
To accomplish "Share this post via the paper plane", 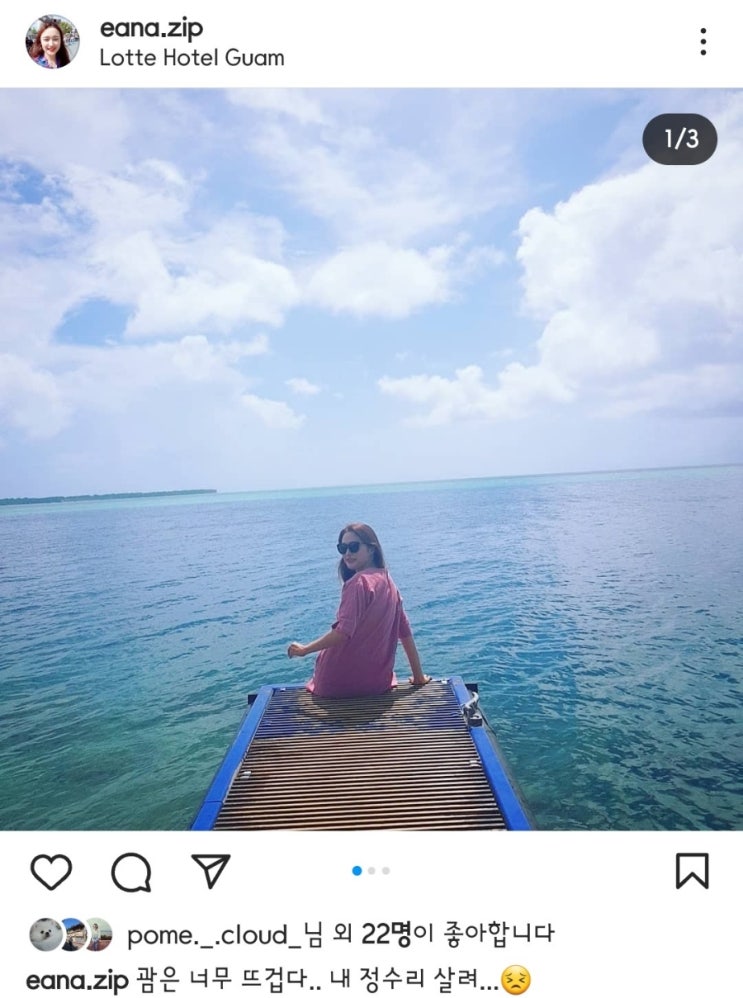I will [x=211, y=871].
